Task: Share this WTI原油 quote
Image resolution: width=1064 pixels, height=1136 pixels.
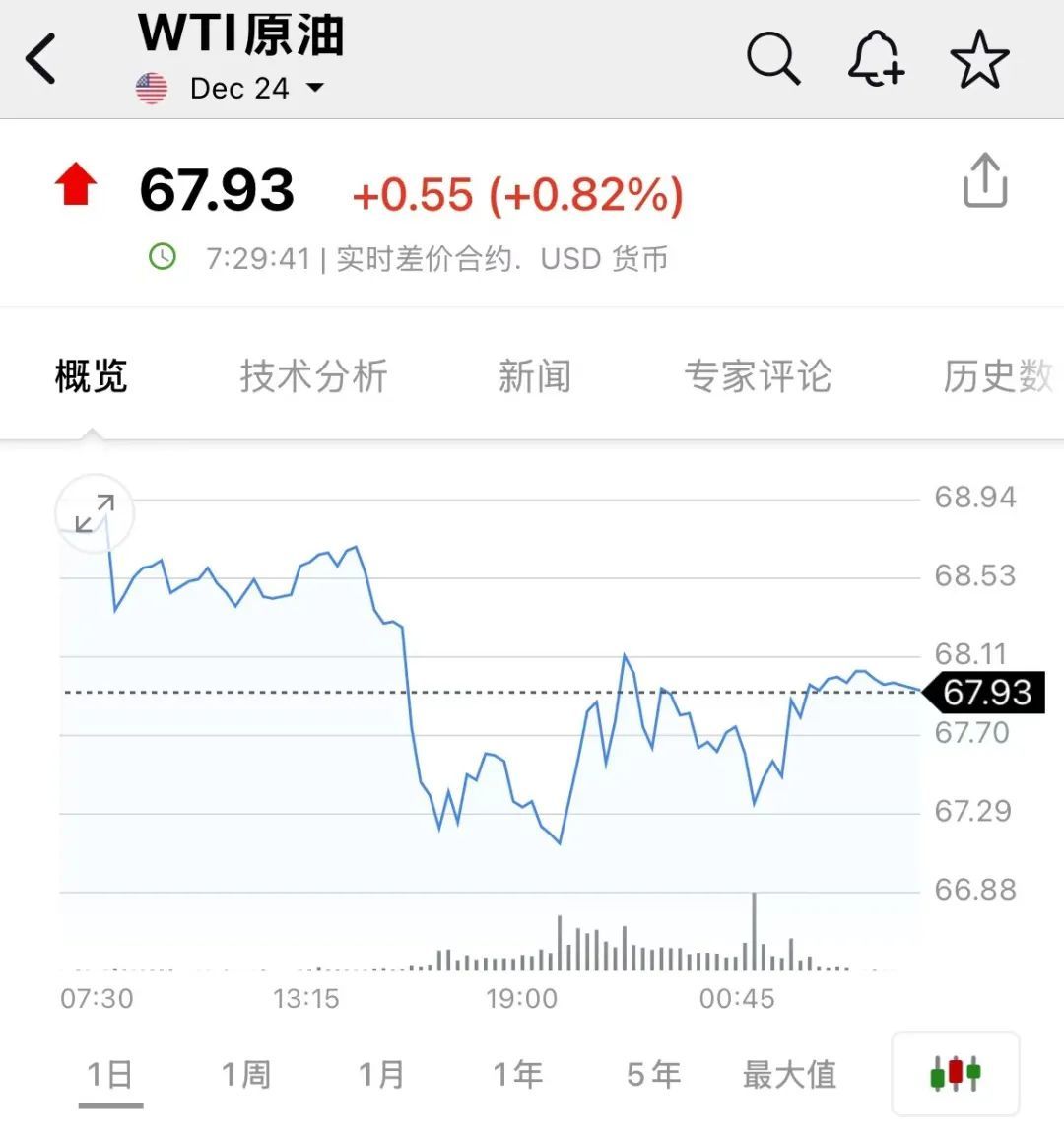Action: pyautogui.click(x=985, y=181)
